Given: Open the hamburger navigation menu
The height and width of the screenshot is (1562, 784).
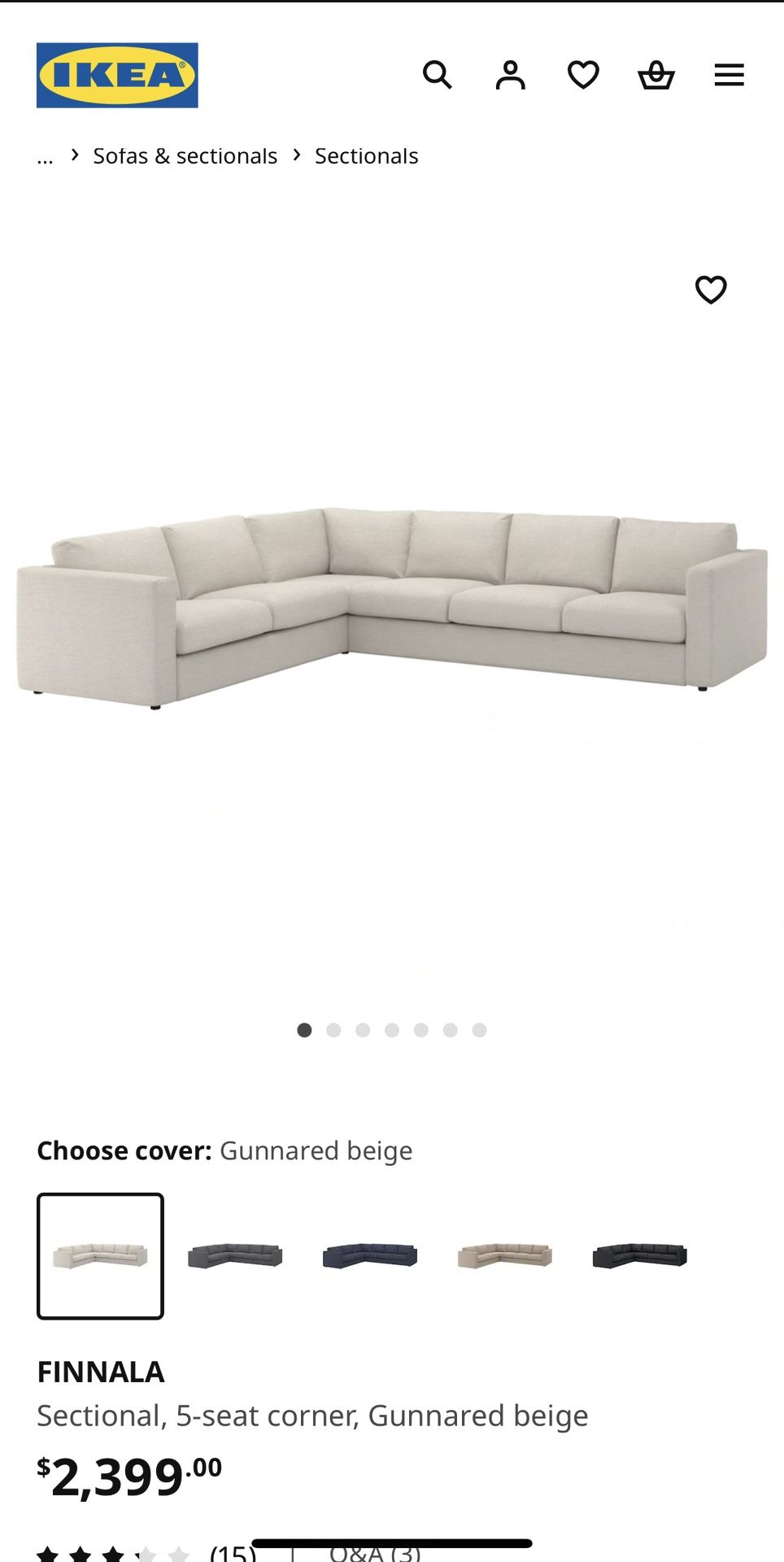Looking at the screenshot, I should coord(729,75).
